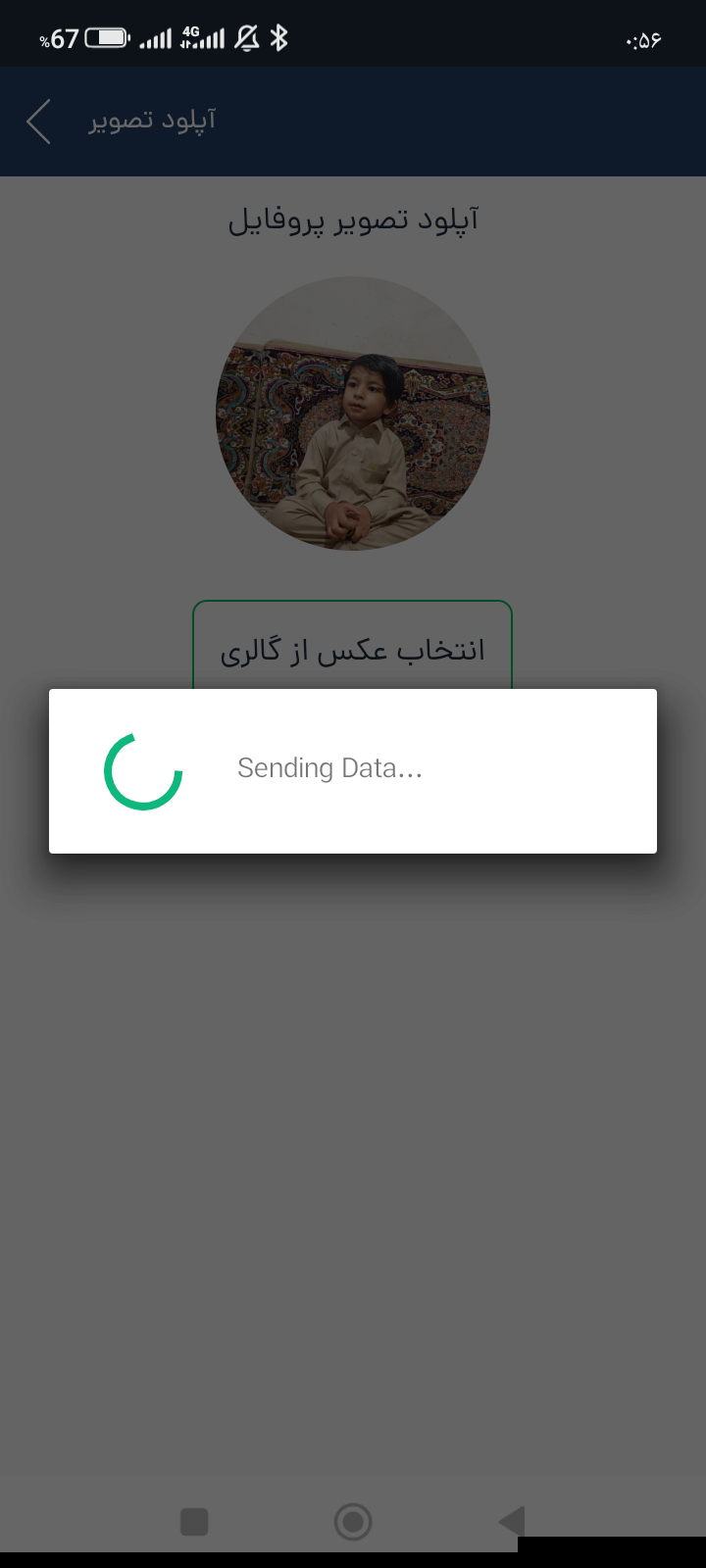Tap the system back button

(x=511, y=1521)
